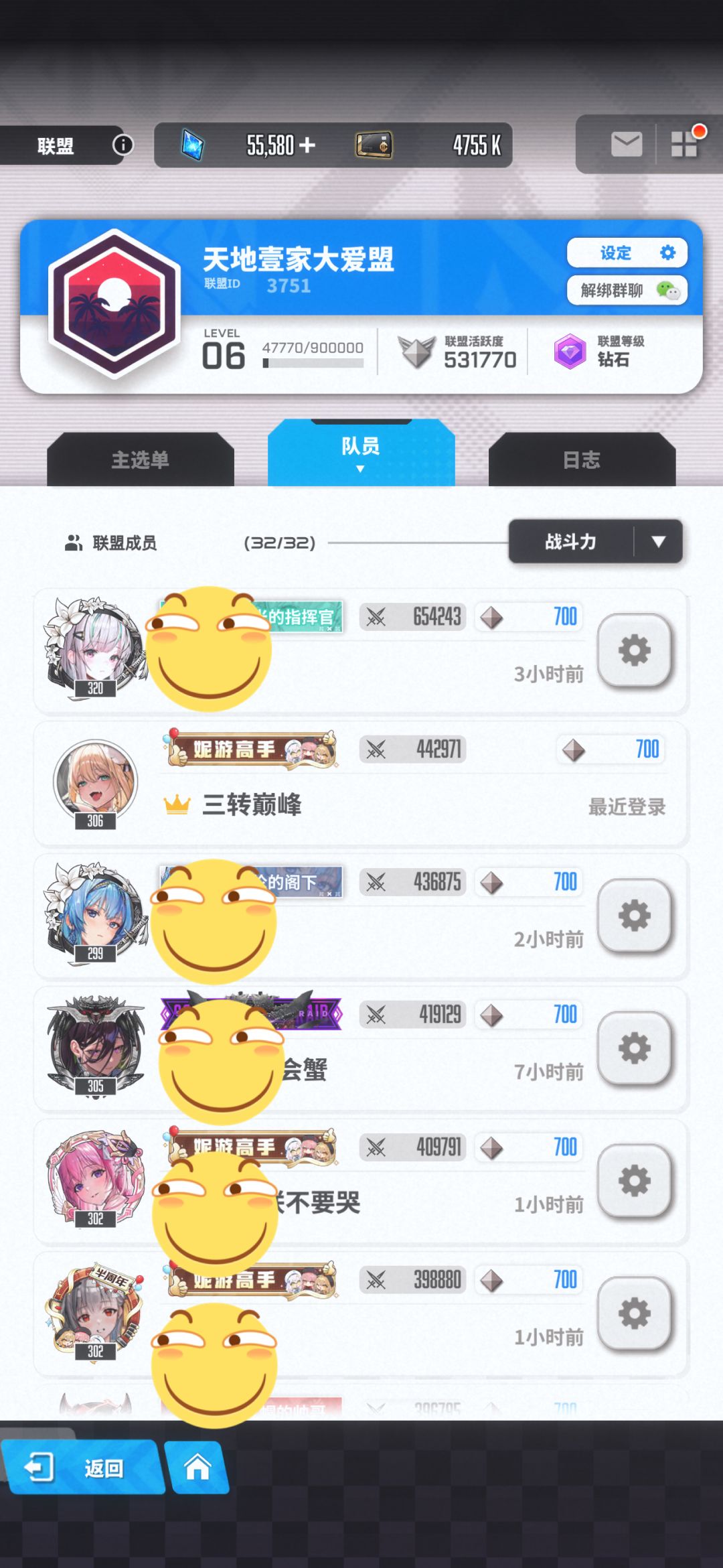The height and width of the screenshot is (1568, 723).
Task: Open gear settings for member with 419129 power
Action: (x=634, y=1048)
